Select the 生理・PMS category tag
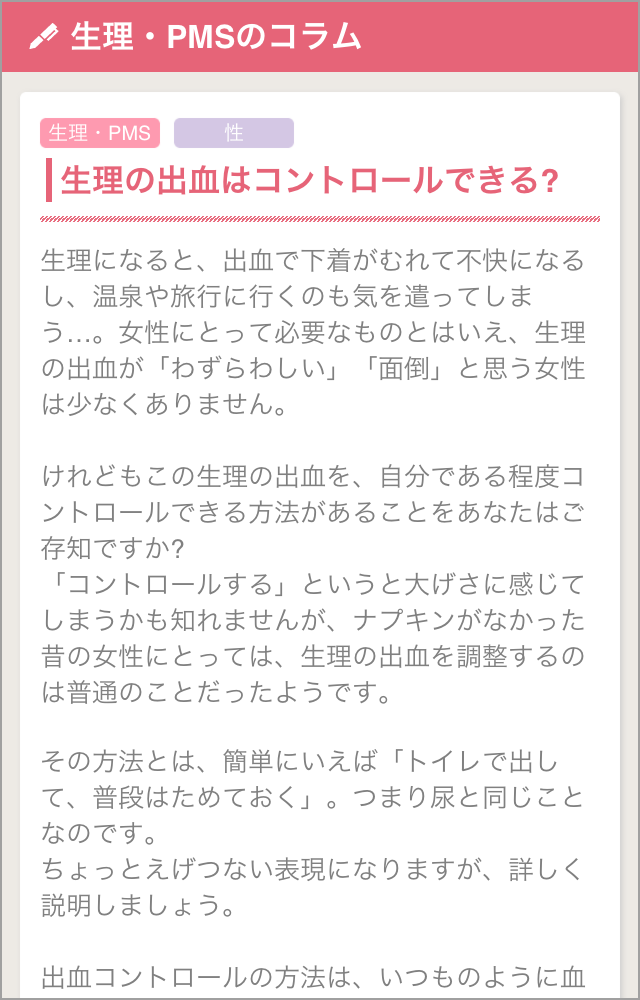 tap(100, 133)
